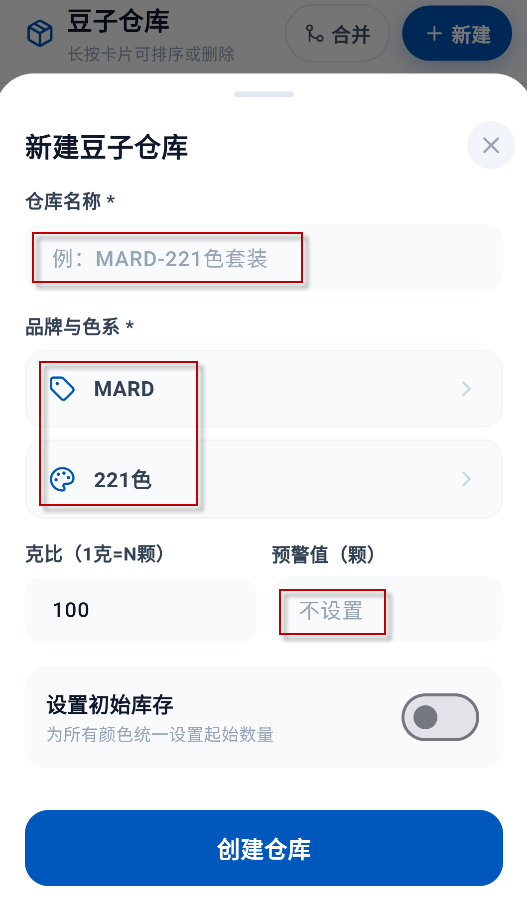The image size is (527, 897).
Task: Close the 新建豆子仓库 dialog
Action: pos(491,145)
